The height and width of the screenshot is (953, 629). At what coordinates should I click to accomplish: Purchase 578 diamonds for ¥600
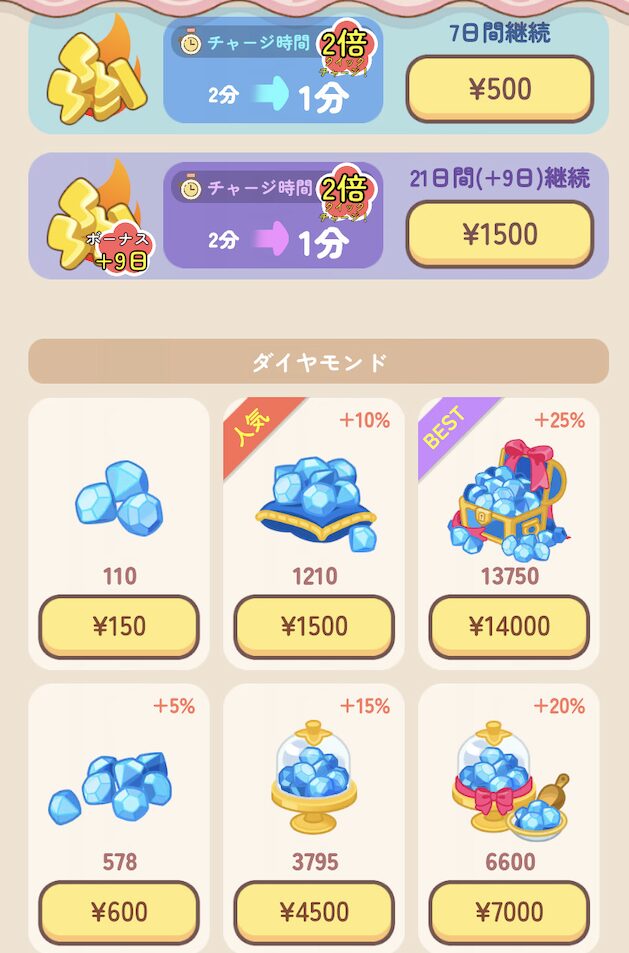click(x=119, y=912)
